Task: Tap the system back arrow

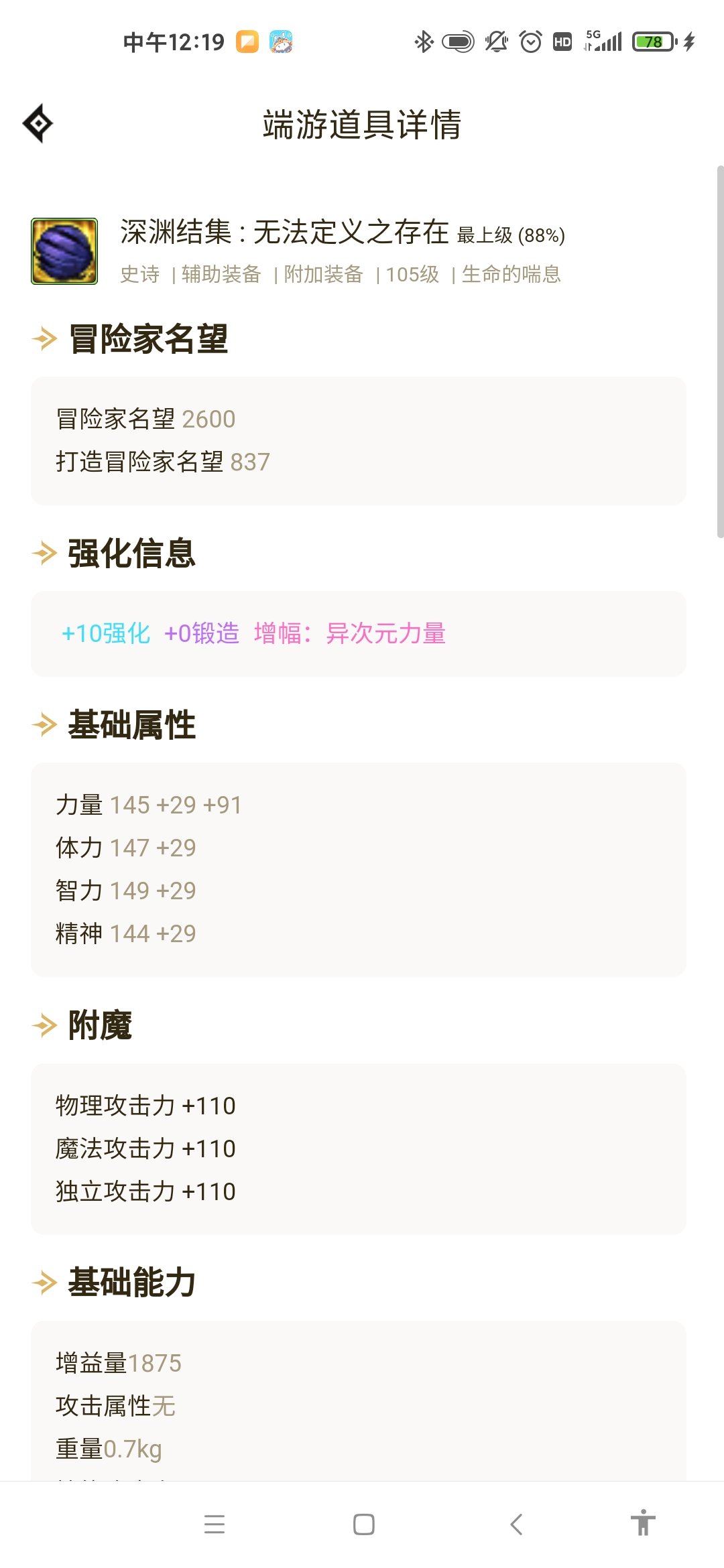Action: [516, 1524]
